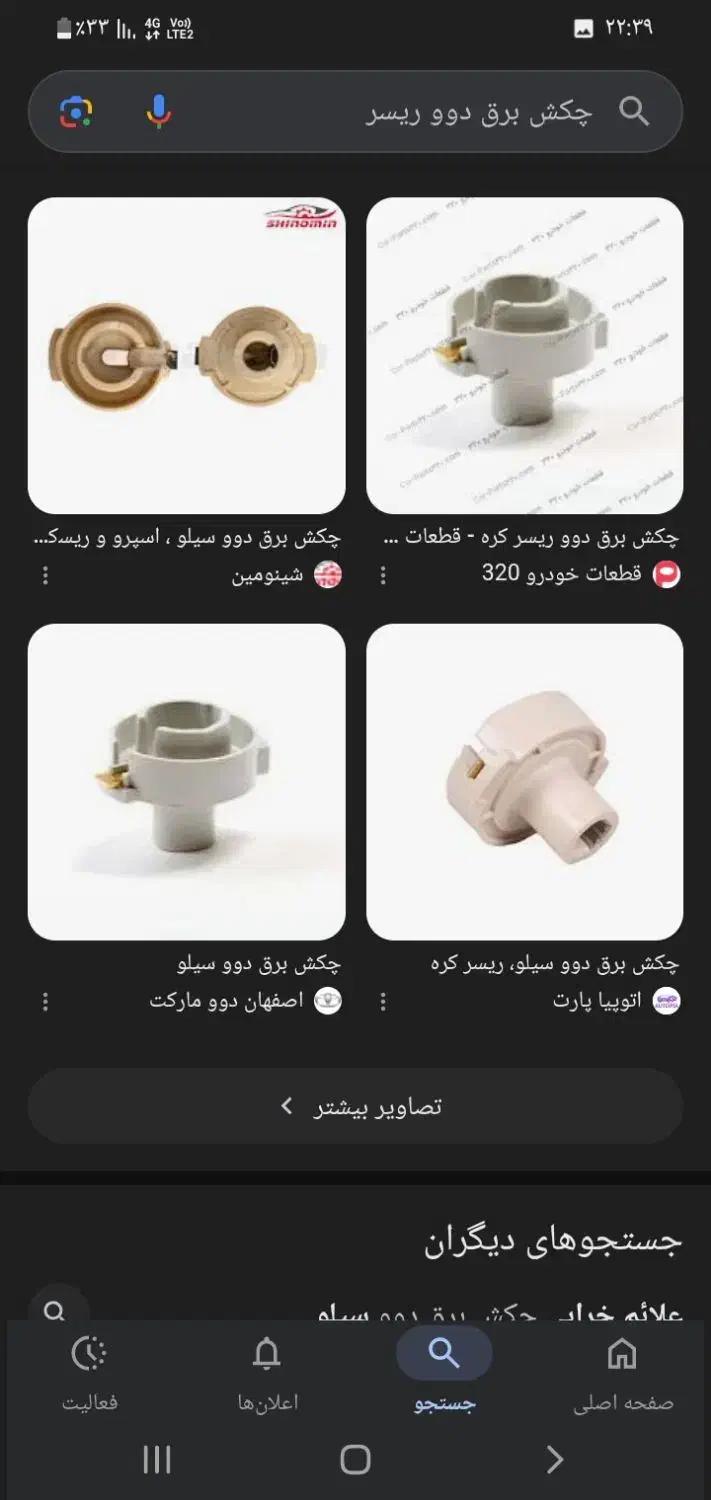Open the image result from شینومین
This screenshot has width=711, height=1500.
point(187,356)
